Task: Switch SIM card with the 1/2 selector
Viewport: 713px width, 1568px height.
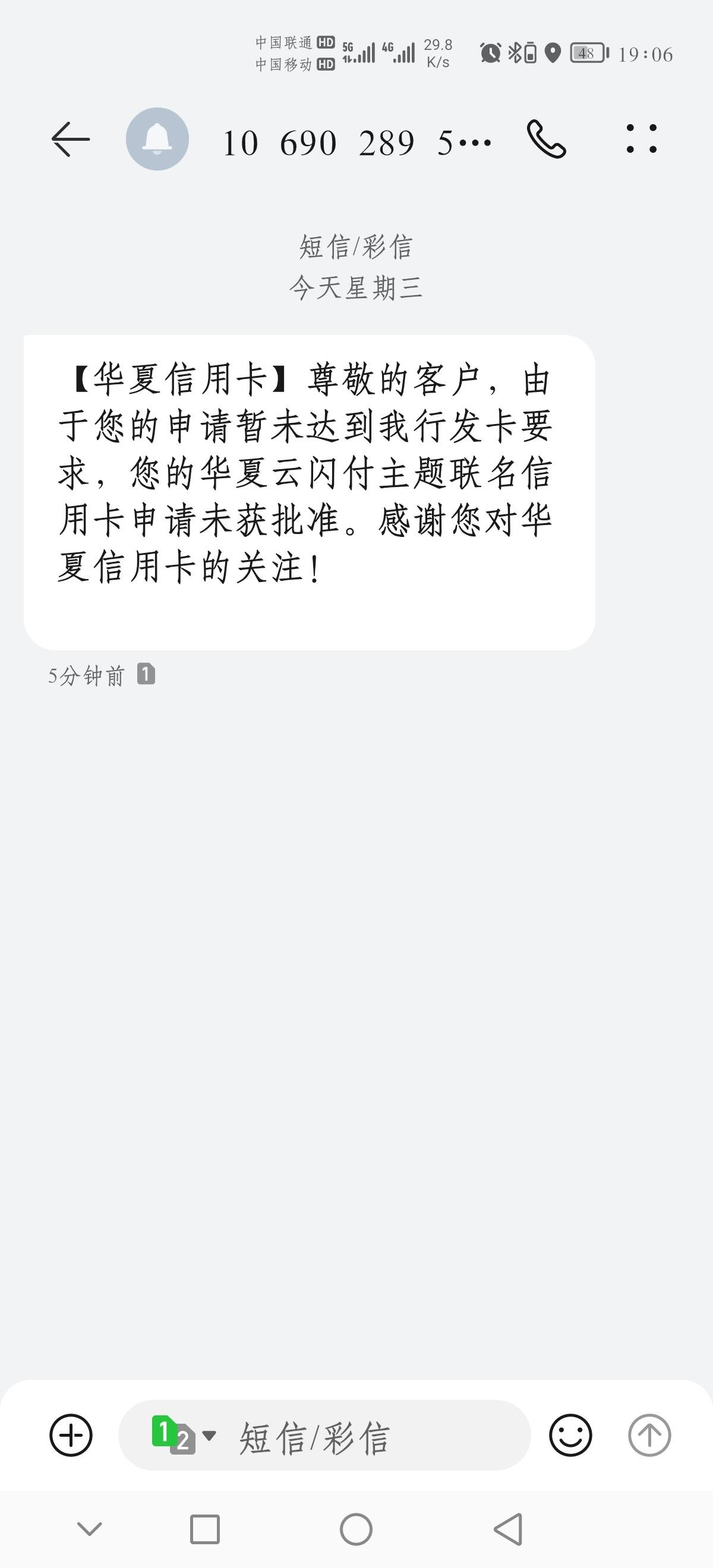Action: tap(183, 1435)
